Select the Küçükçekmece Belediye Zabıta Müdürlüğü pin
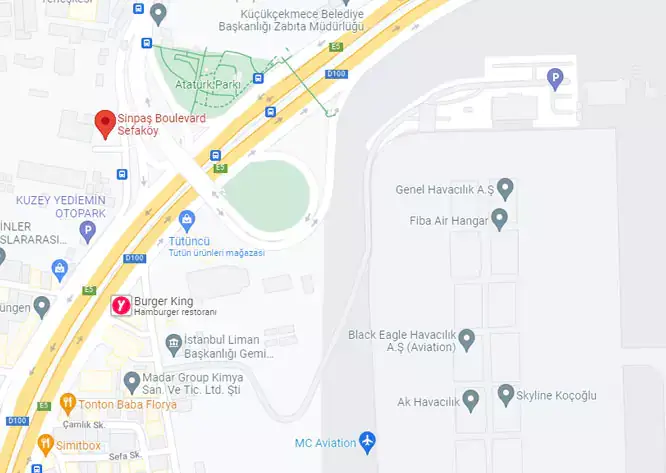The height and width of the screenshot is (473, 666). click(158, 14)
